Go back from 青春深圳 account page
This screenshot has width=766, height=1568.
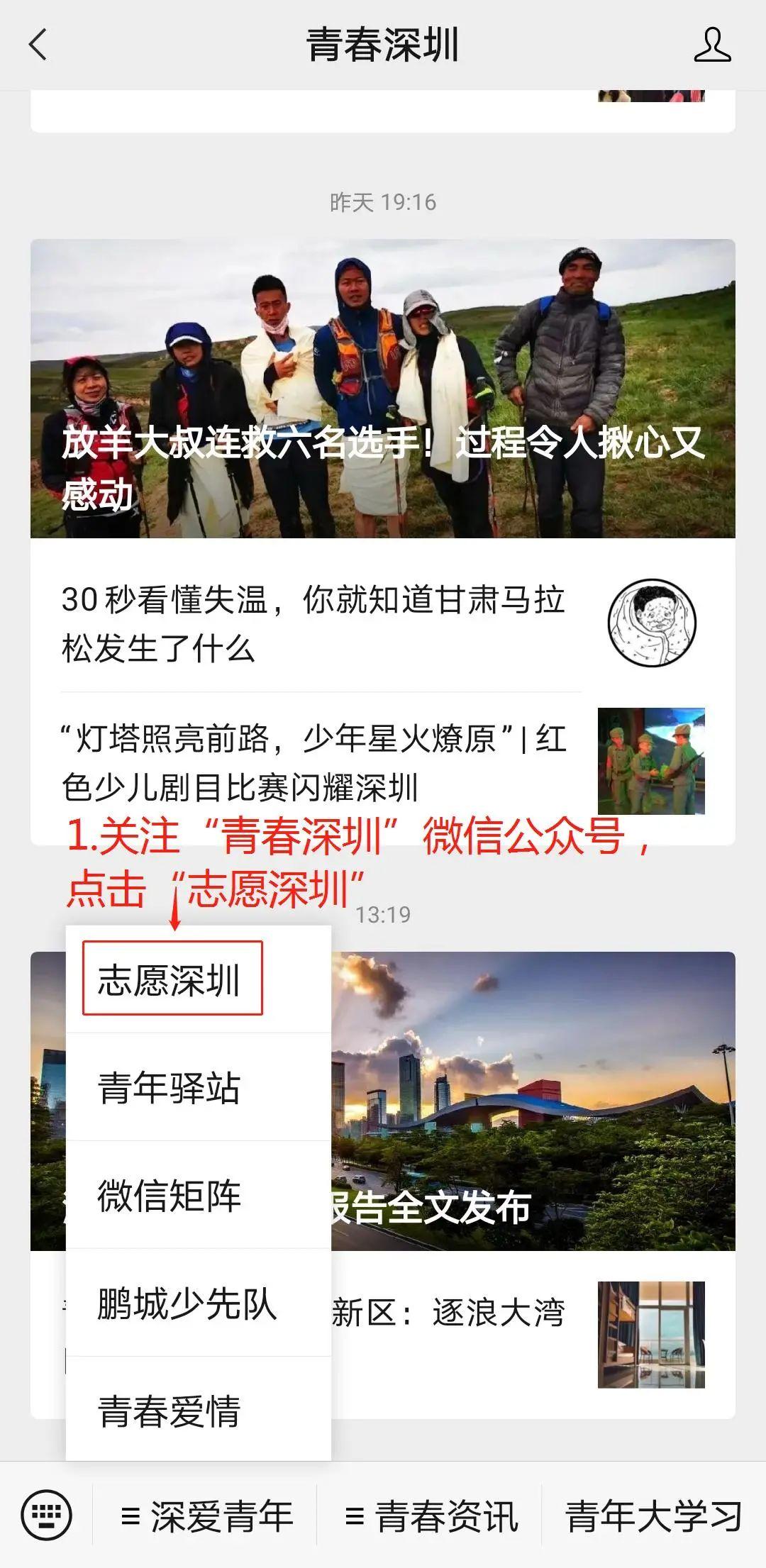coord(38,45)
